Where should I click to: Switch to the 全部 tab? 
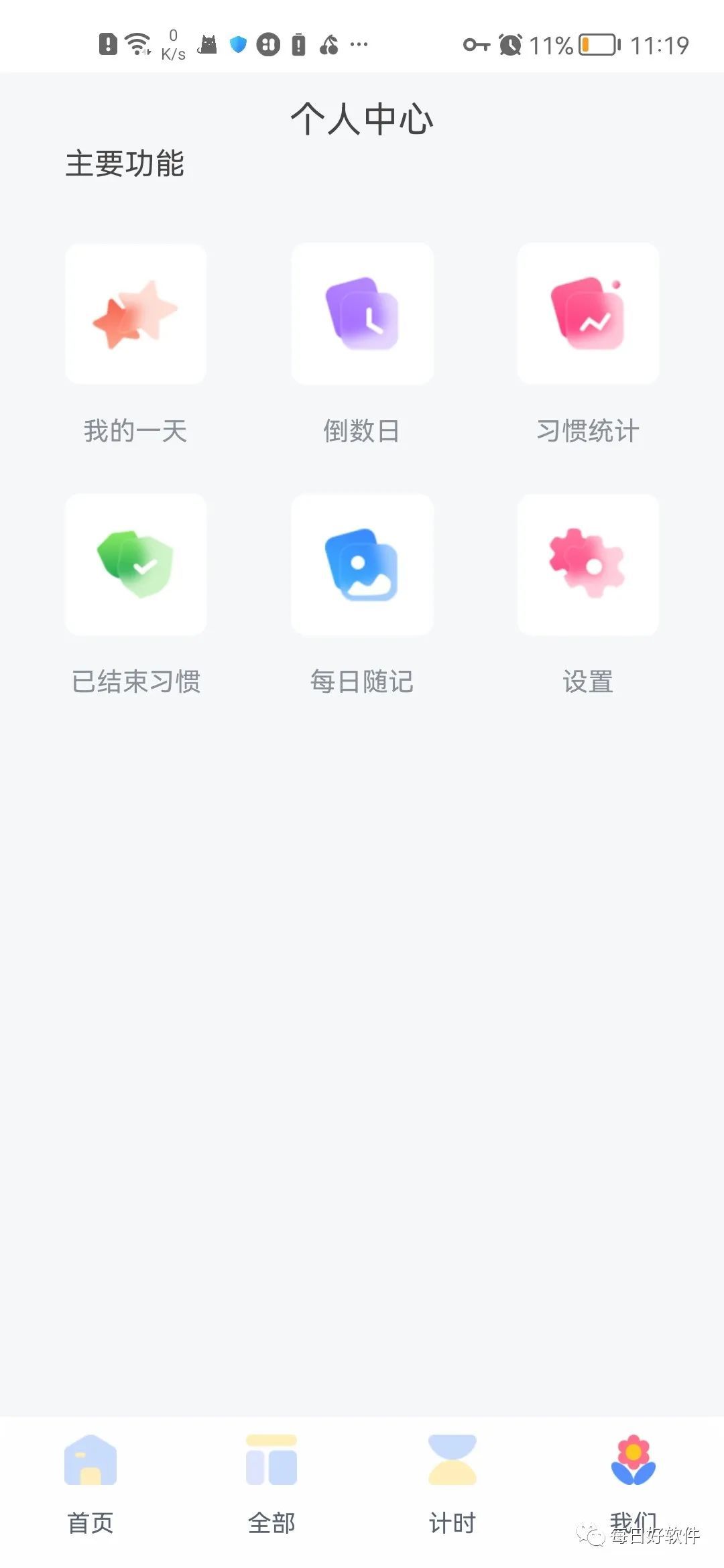[x=271, y=1482]
